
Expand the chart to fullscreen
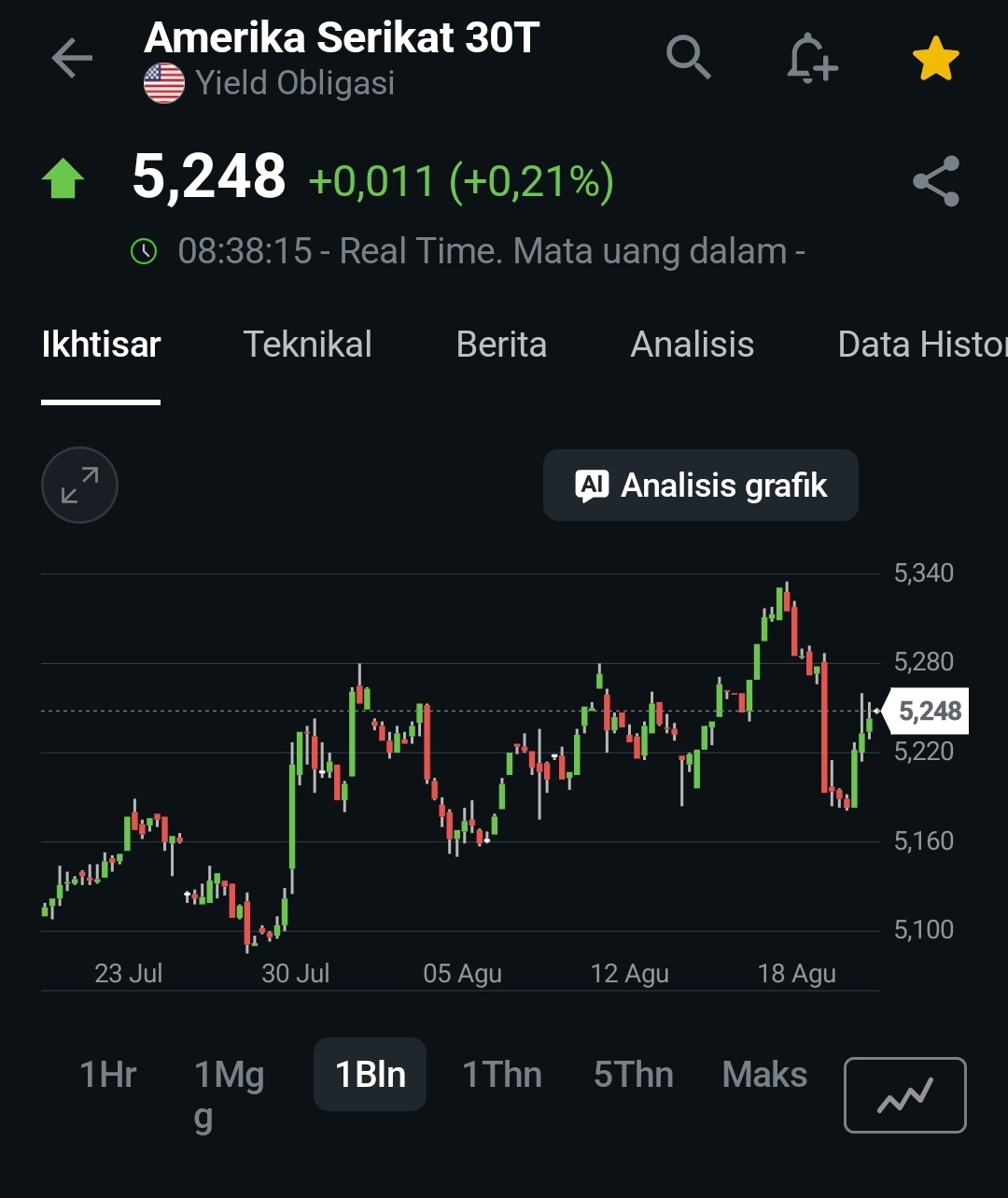[x=79, y=486]
